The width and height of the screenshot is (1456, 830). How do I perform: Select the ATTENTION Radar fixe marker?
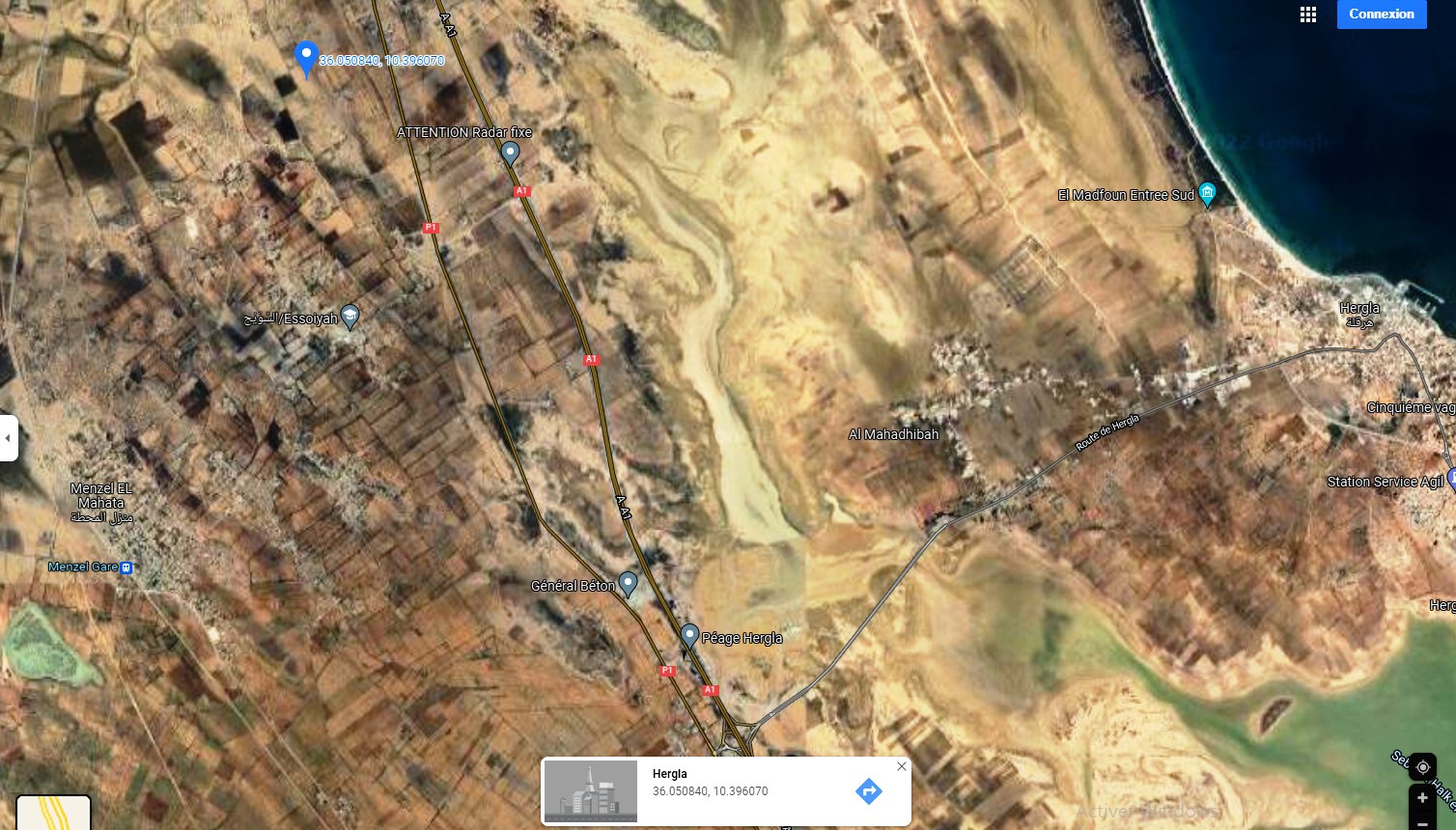click(511, 152)
